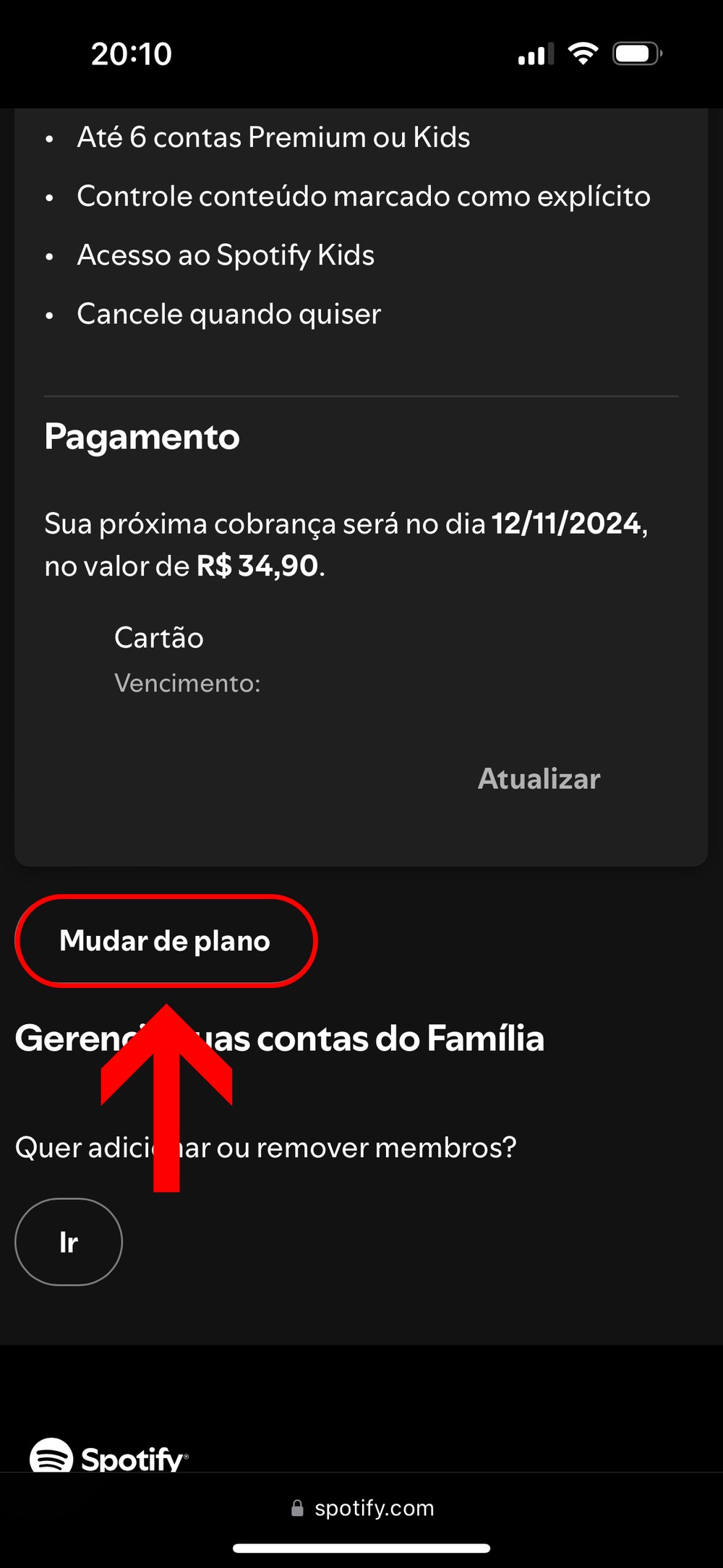The width and height of the screenshot is (723, 1568).
Task: Tap the spotify.com address bar
Action: (363, 1508)
